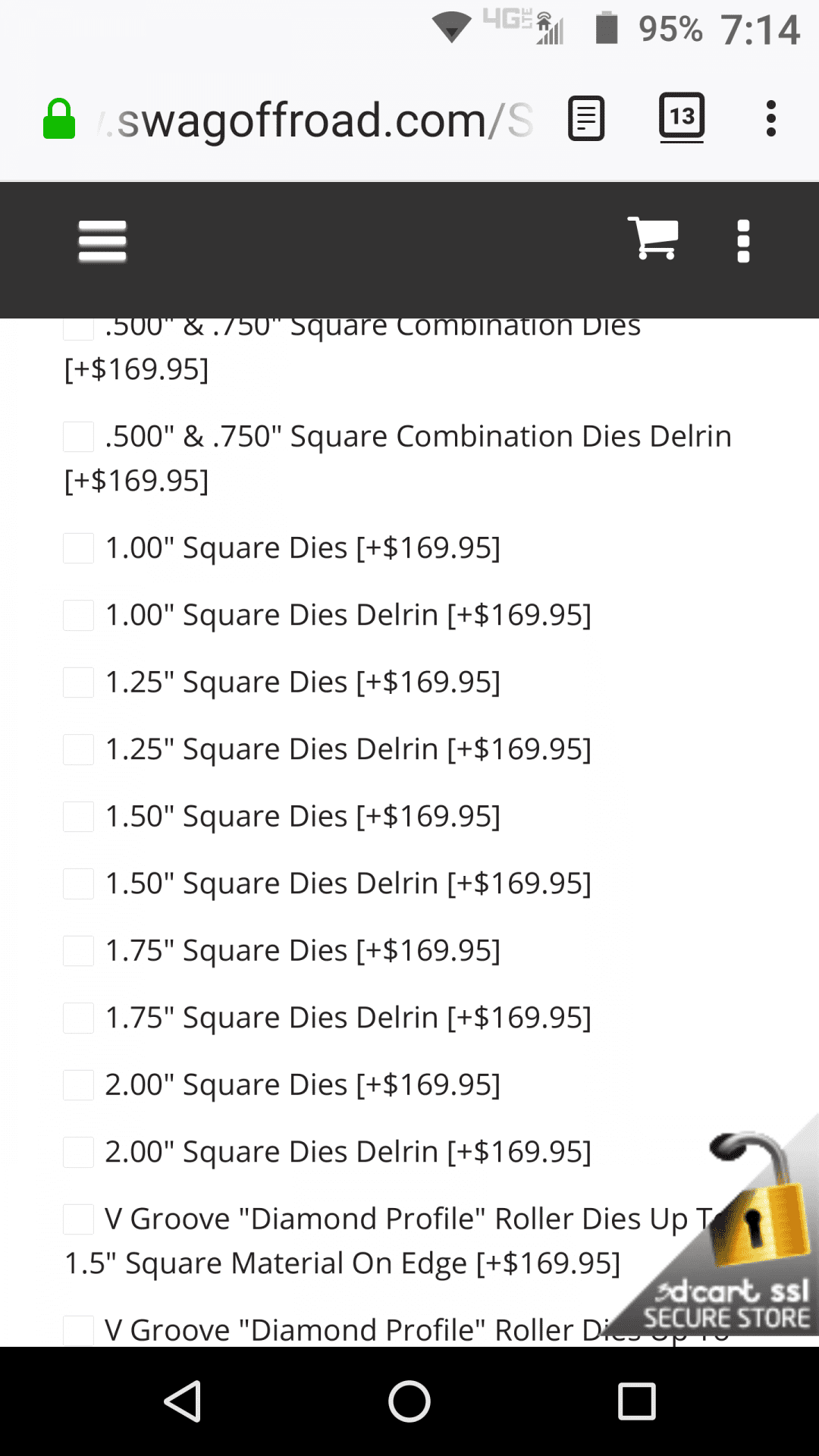Enable 1.75" Square Dies Delrin option

[x=79, y=1018]
